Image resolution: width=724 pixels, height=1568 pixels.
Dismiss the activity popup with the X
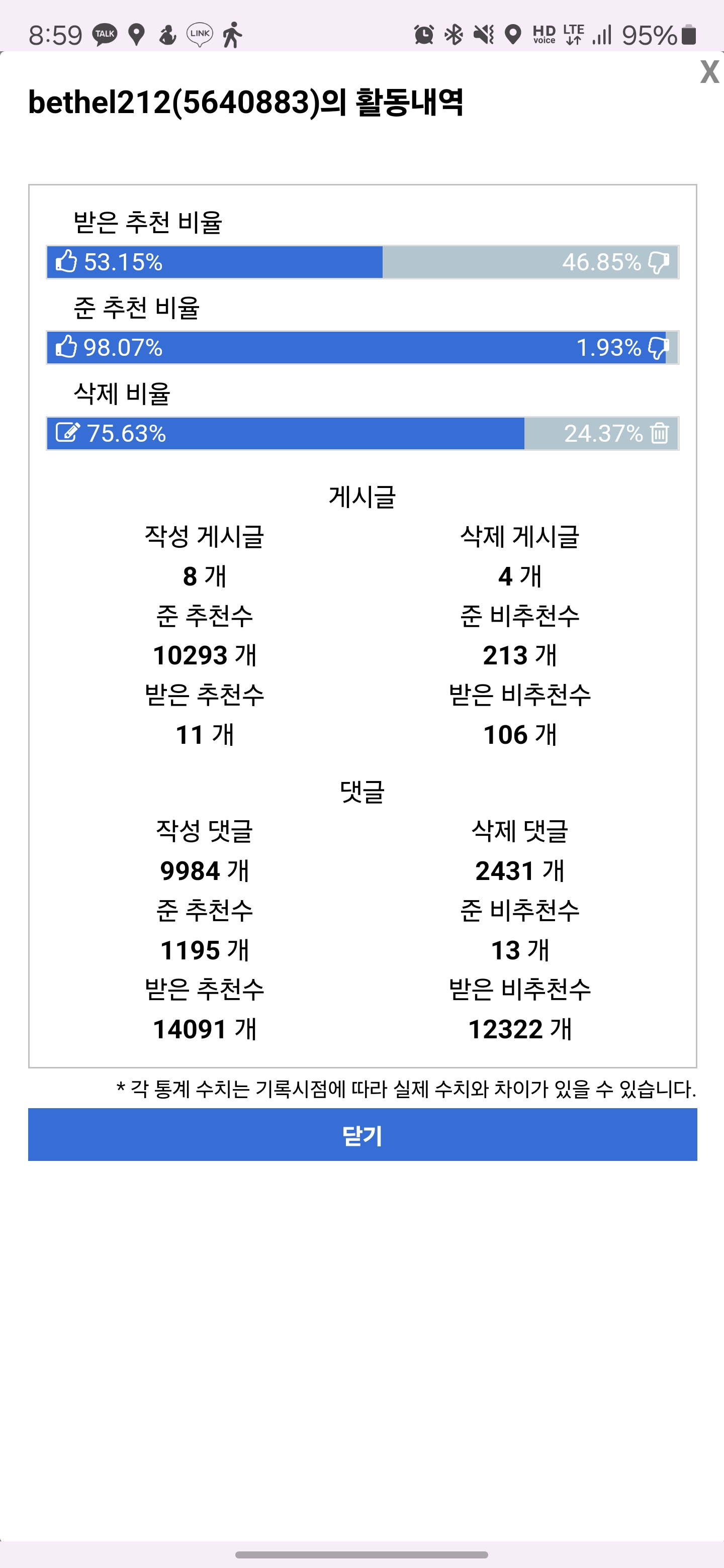[709, 72]
